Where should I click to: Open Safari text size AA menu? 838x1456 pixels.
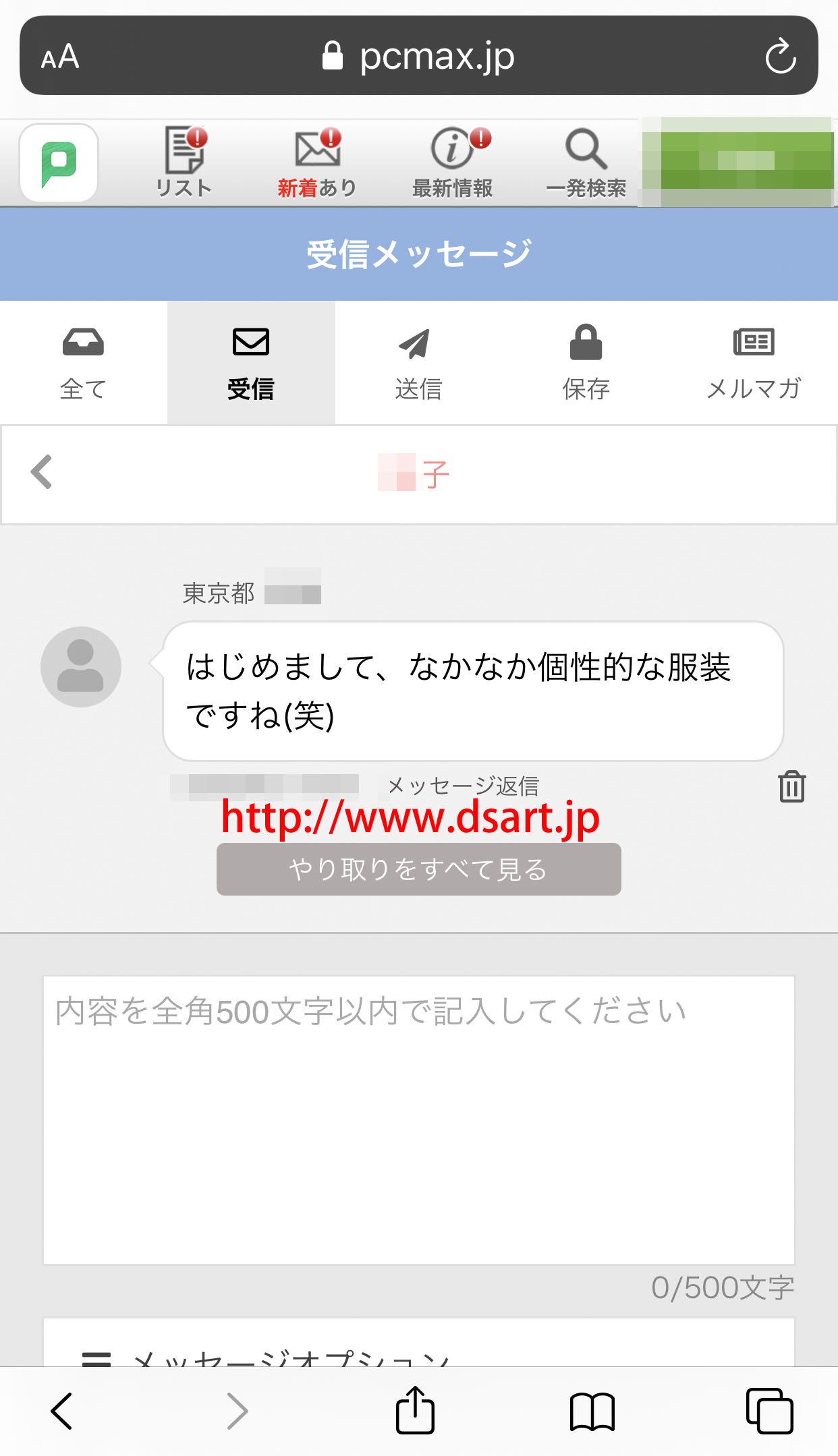tap(60, 57)
